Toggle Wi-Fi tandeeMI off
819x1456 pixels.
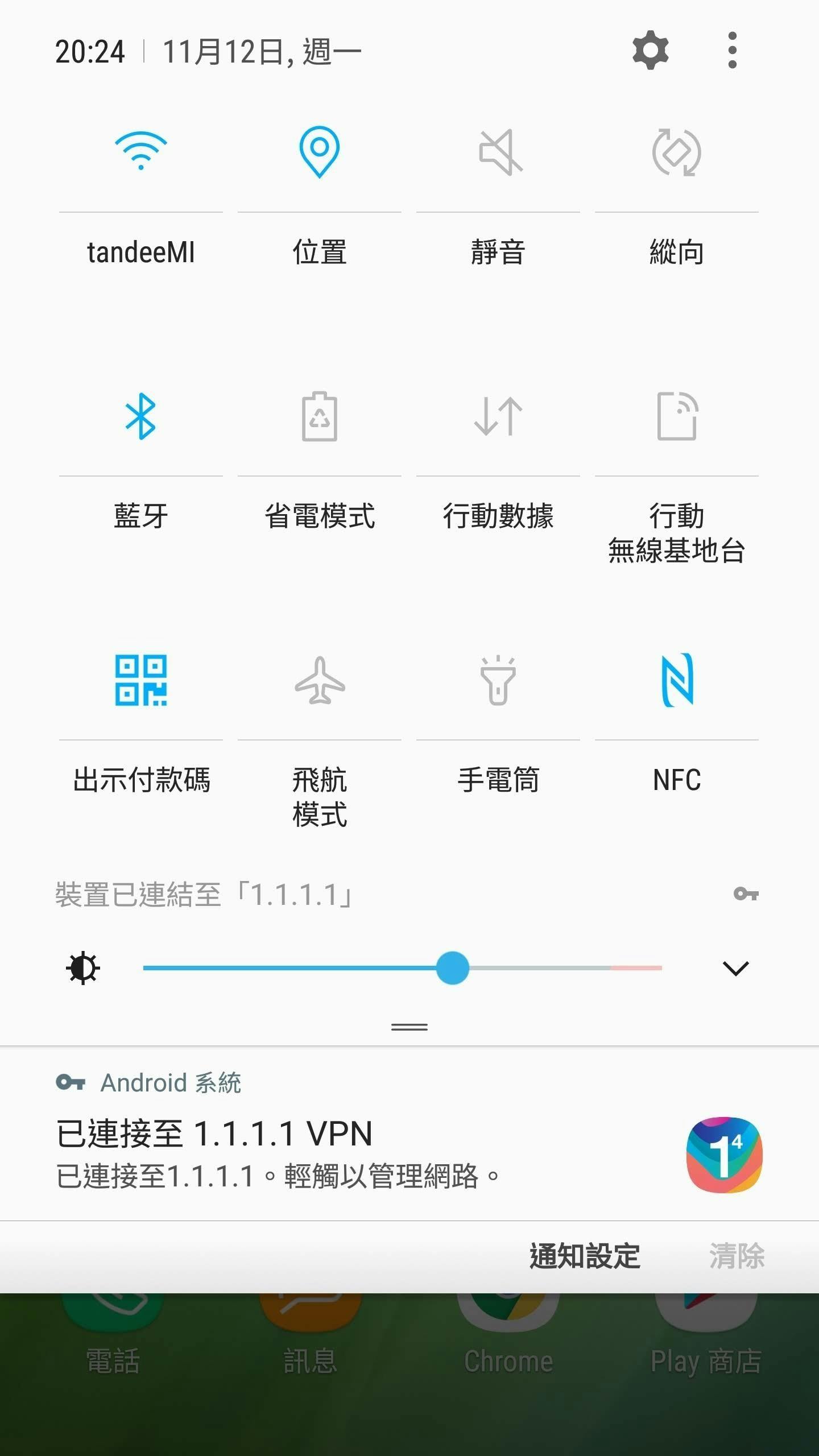point(140,151)
